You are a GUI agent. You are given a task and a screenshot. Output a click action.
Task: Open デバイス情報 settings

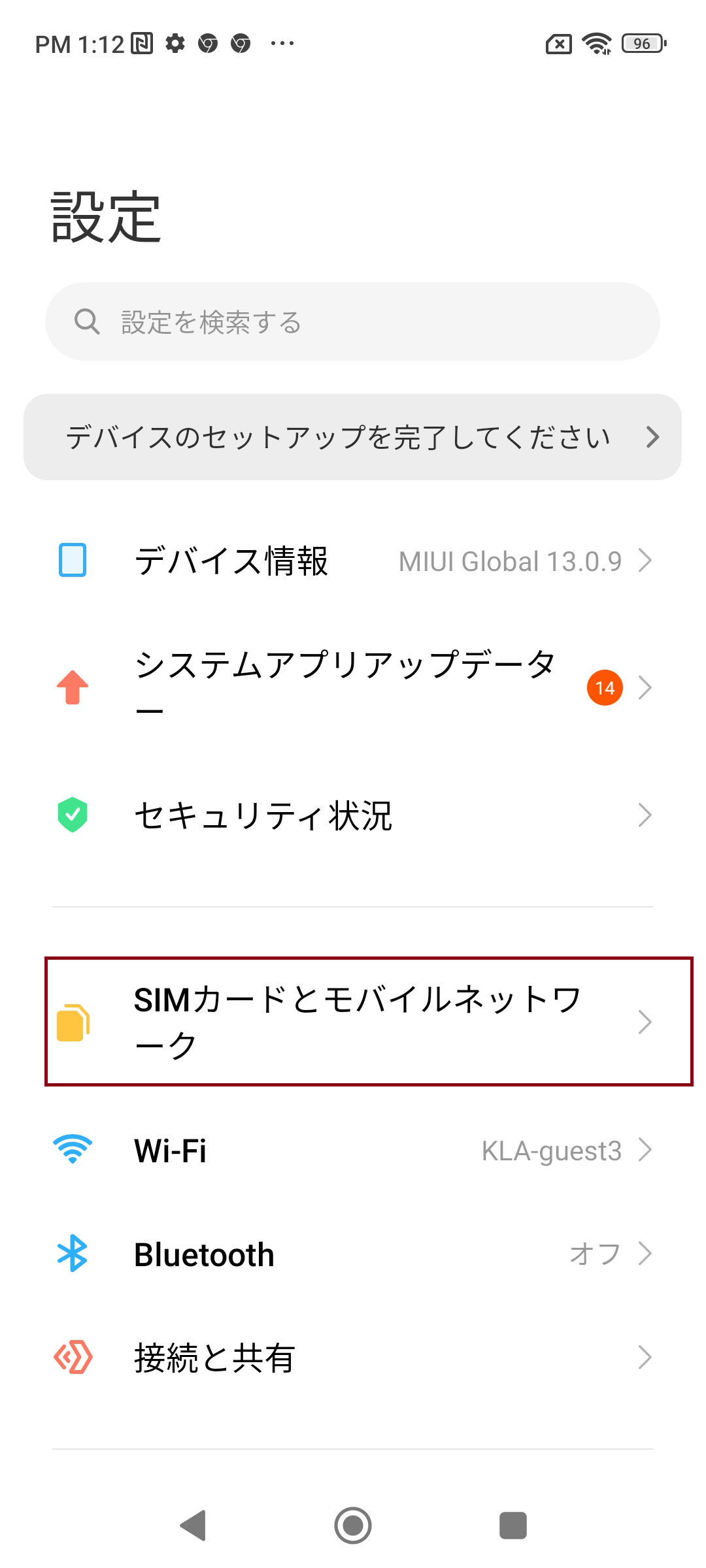pyautogui.click(x=352, y=561)
